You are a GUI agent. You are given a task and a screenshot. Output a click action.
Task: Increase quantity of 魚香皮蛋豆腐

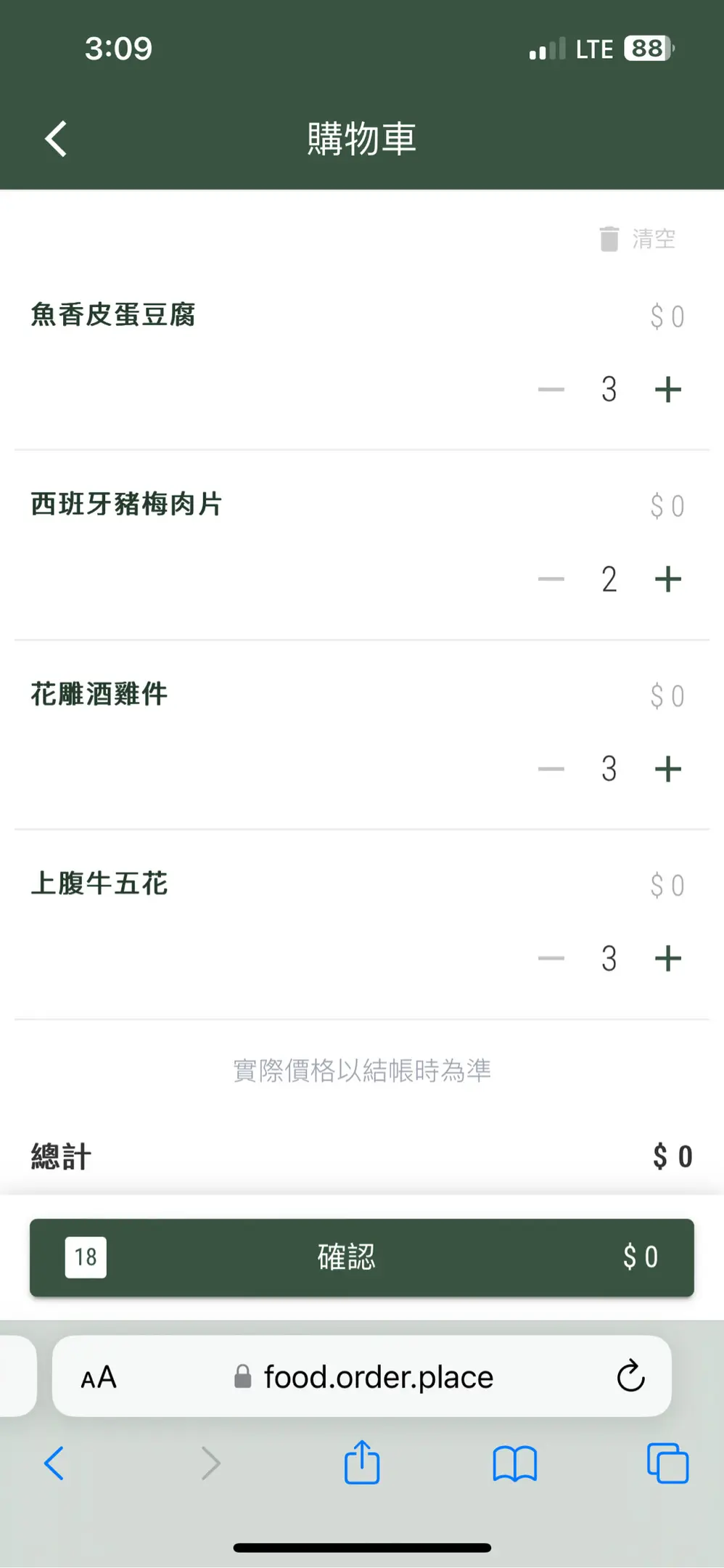[667, 390]
